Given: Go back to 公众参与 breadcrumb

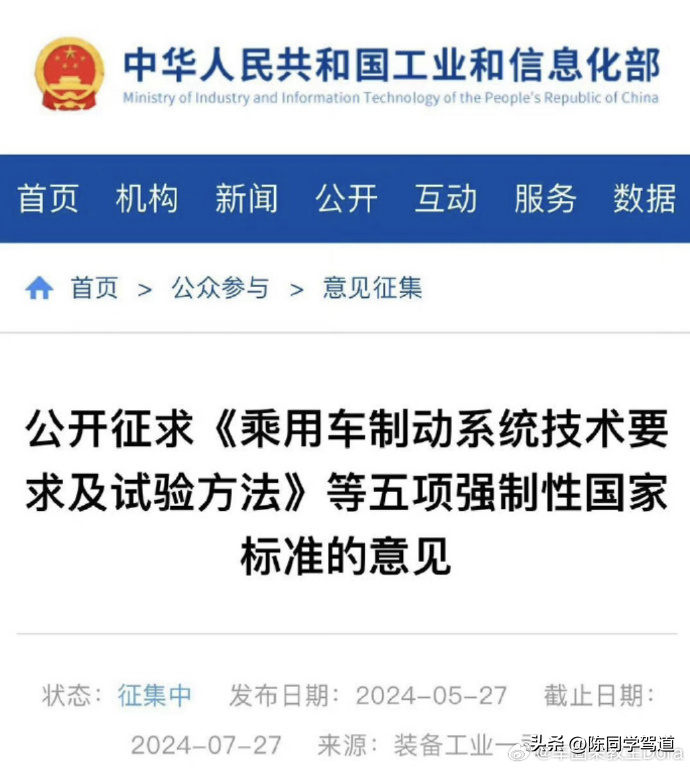Looking at the screenshot, I should click(x=220, y=289).
